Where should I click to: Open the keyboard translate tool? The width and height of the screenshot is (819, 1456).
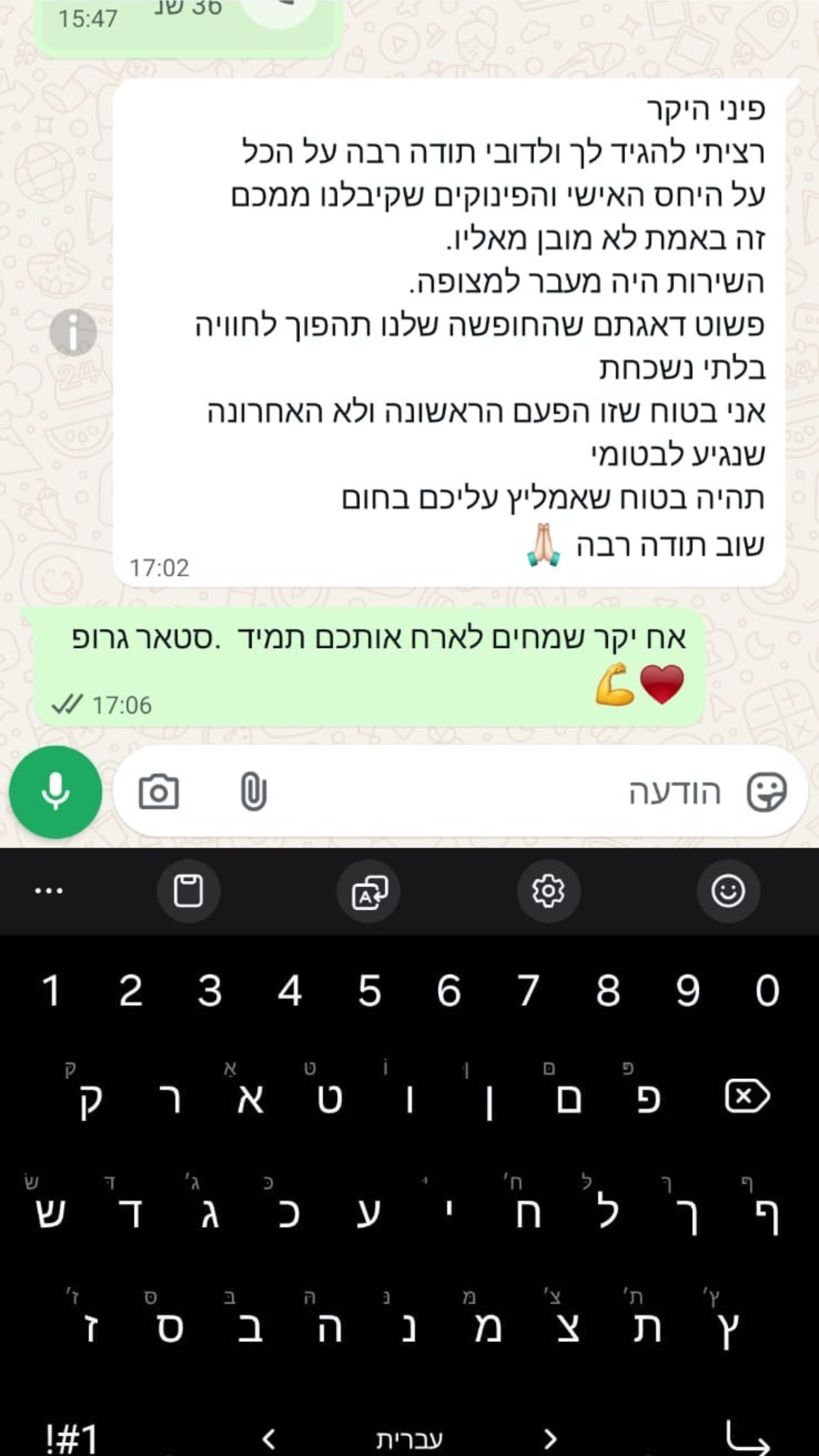pos(369,891)
